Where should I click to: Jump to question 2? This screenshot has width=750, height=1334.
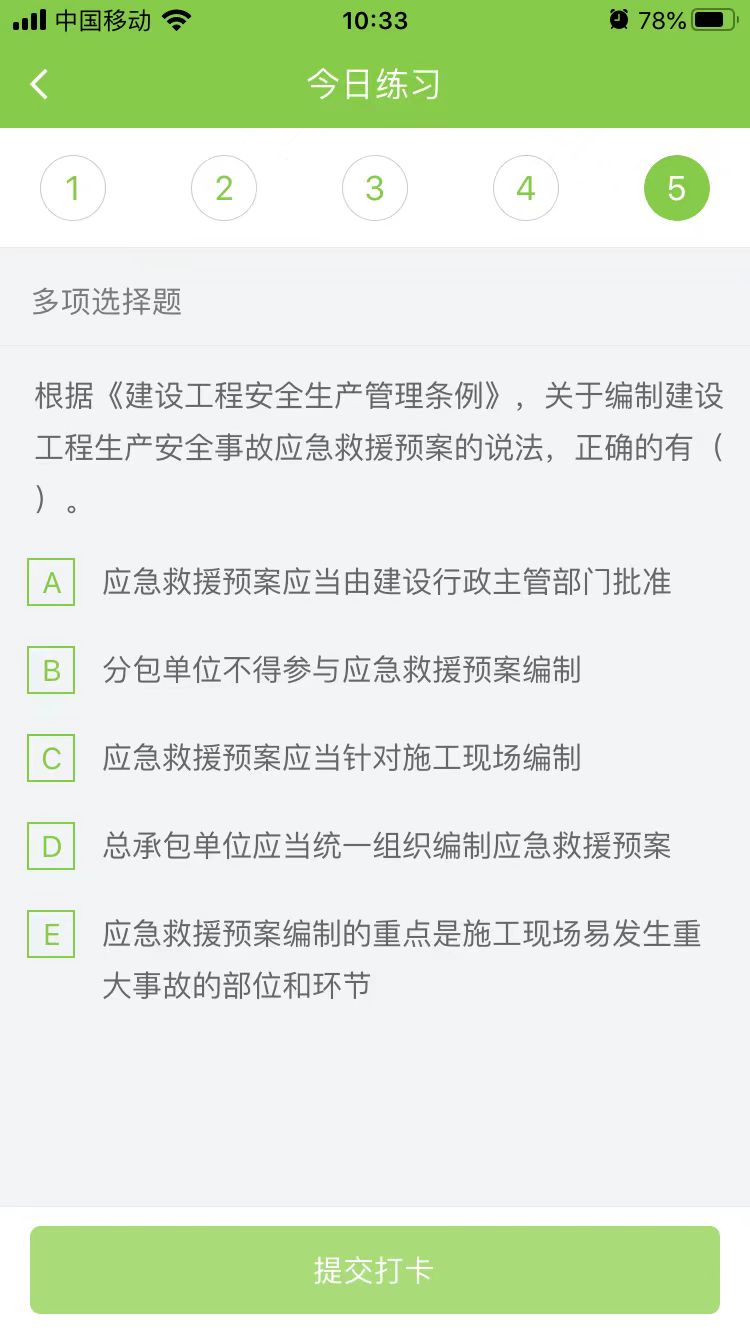tap(224, 188)
